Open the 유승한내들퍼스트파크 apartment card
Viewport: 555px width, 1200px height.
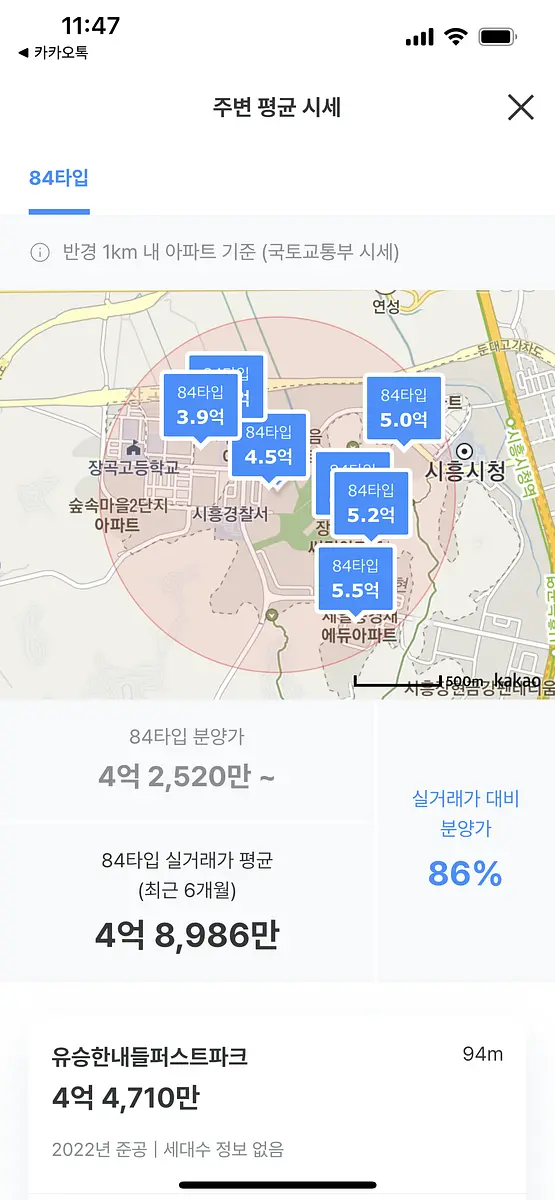277,1093
